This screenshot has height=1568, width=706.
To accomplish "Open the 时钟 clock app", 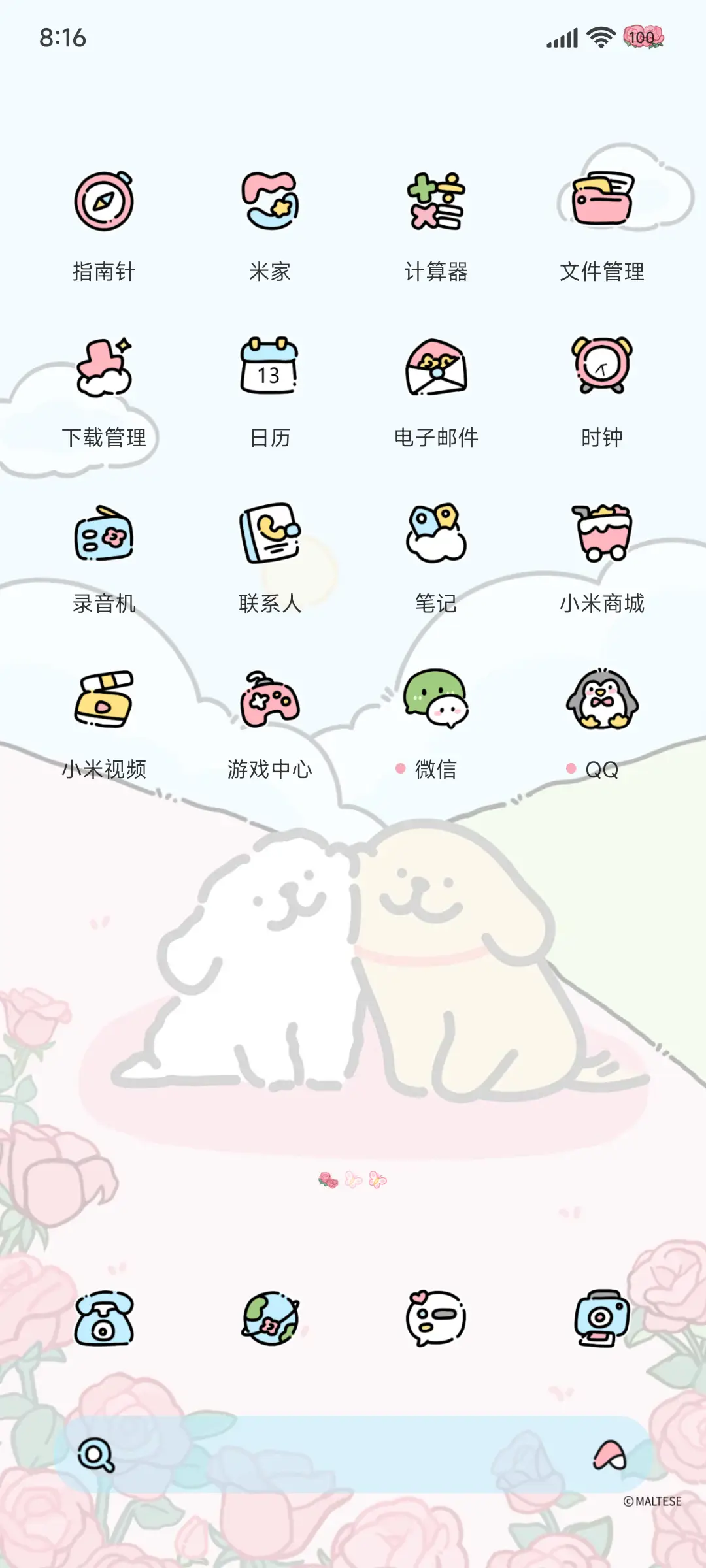I will click(x=601, y=369).
